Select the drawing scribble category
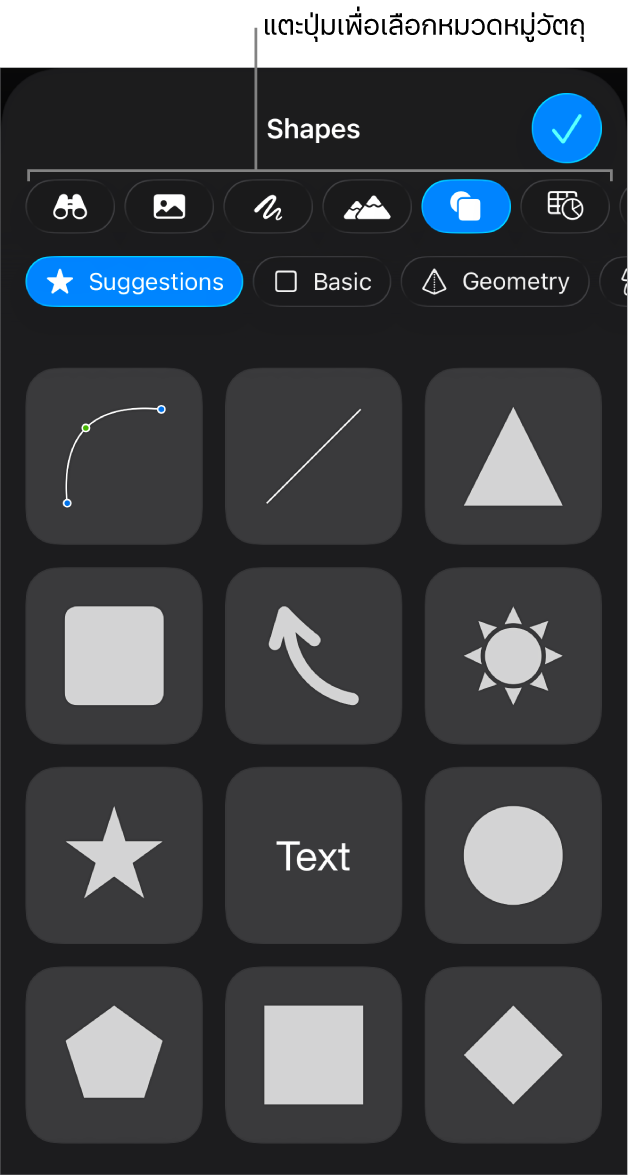The width and height of the screenshot is (628, 1176). click(x=268, y=207)
